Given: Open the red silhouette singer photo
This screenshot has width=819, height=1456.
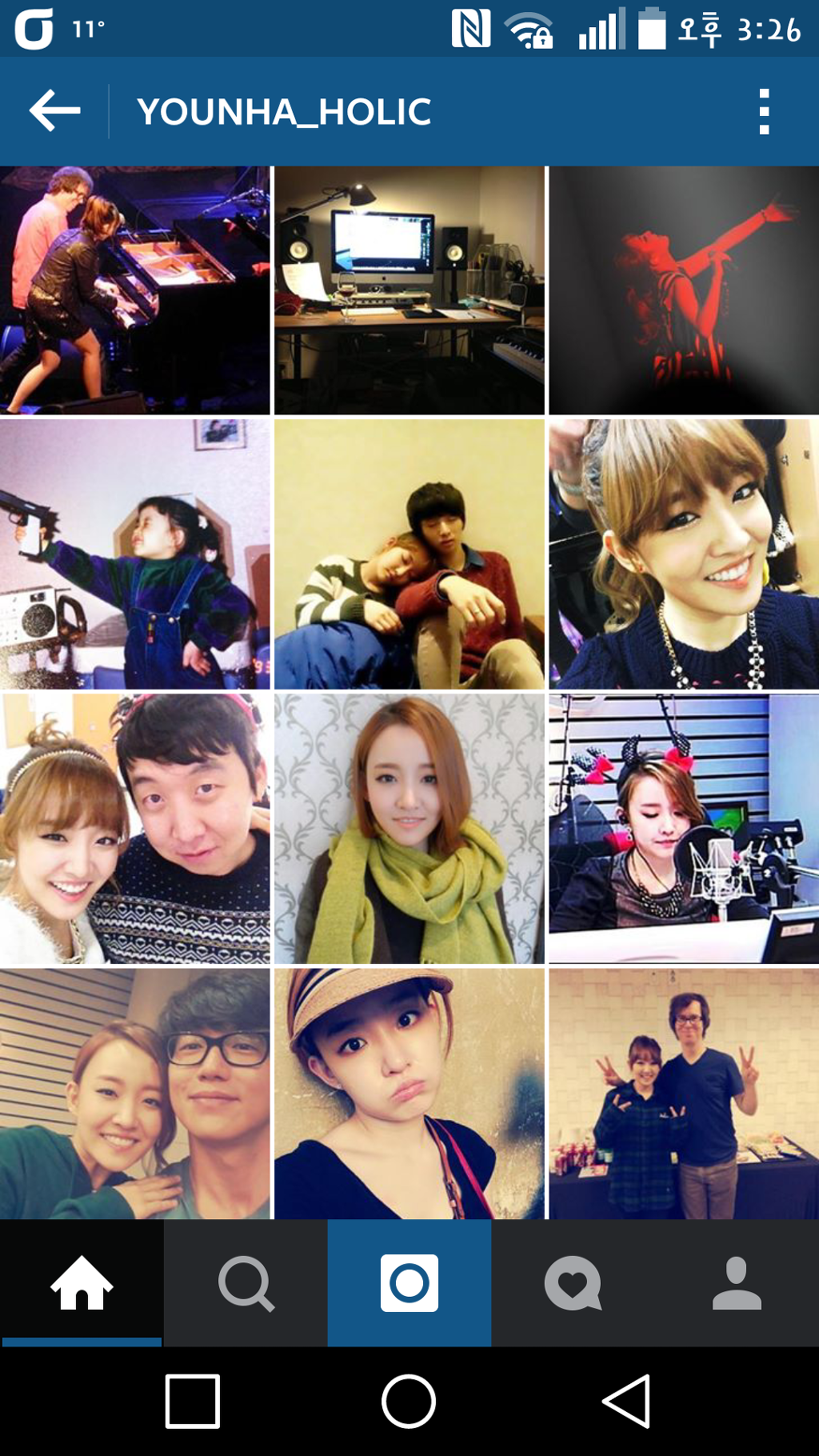Looking at the screenshot, I should click(x=684, y=290).
